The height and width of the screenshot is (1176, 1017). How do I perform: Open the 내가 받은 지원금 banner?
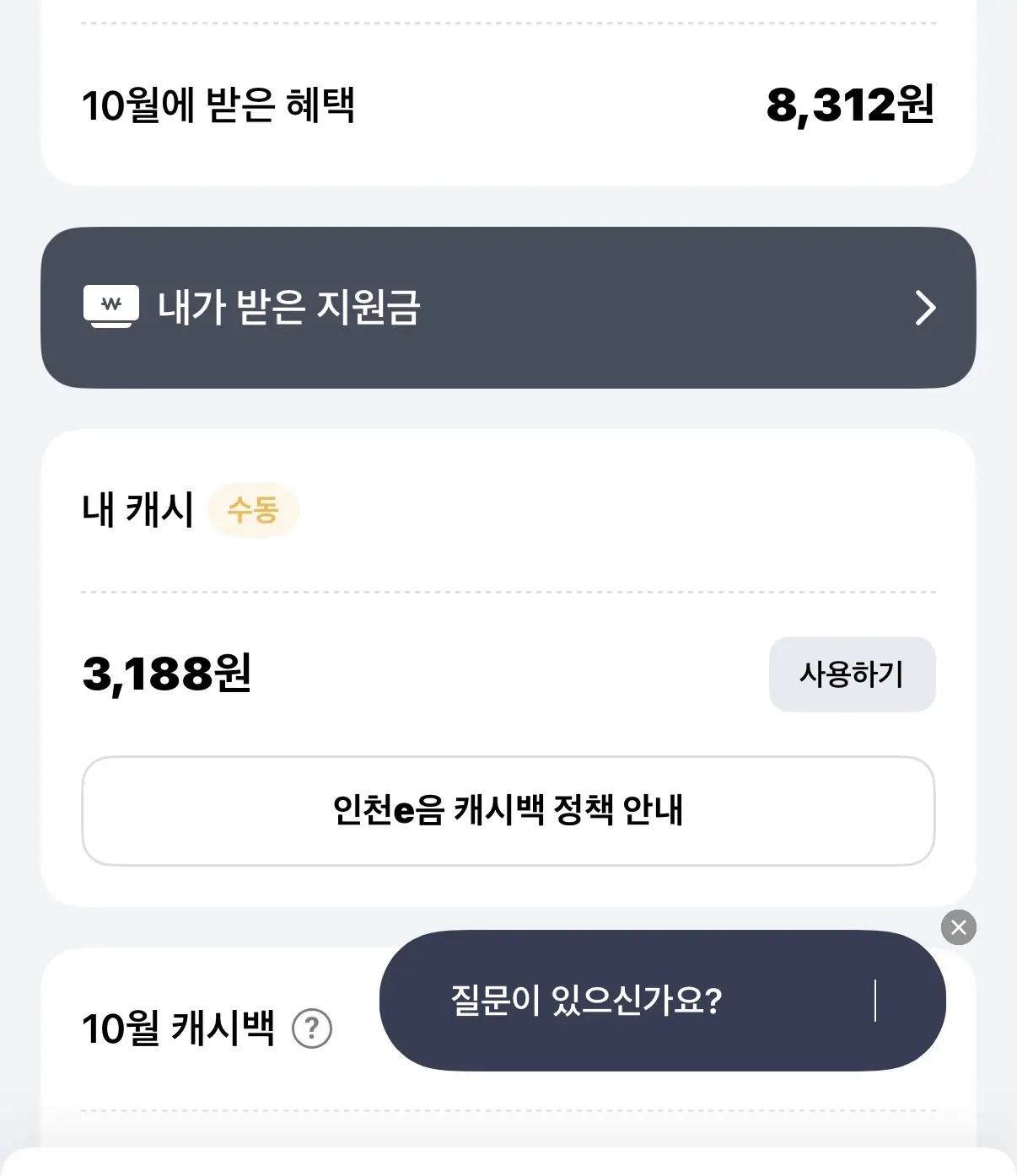pyautogui.click(x=508, y=308)
